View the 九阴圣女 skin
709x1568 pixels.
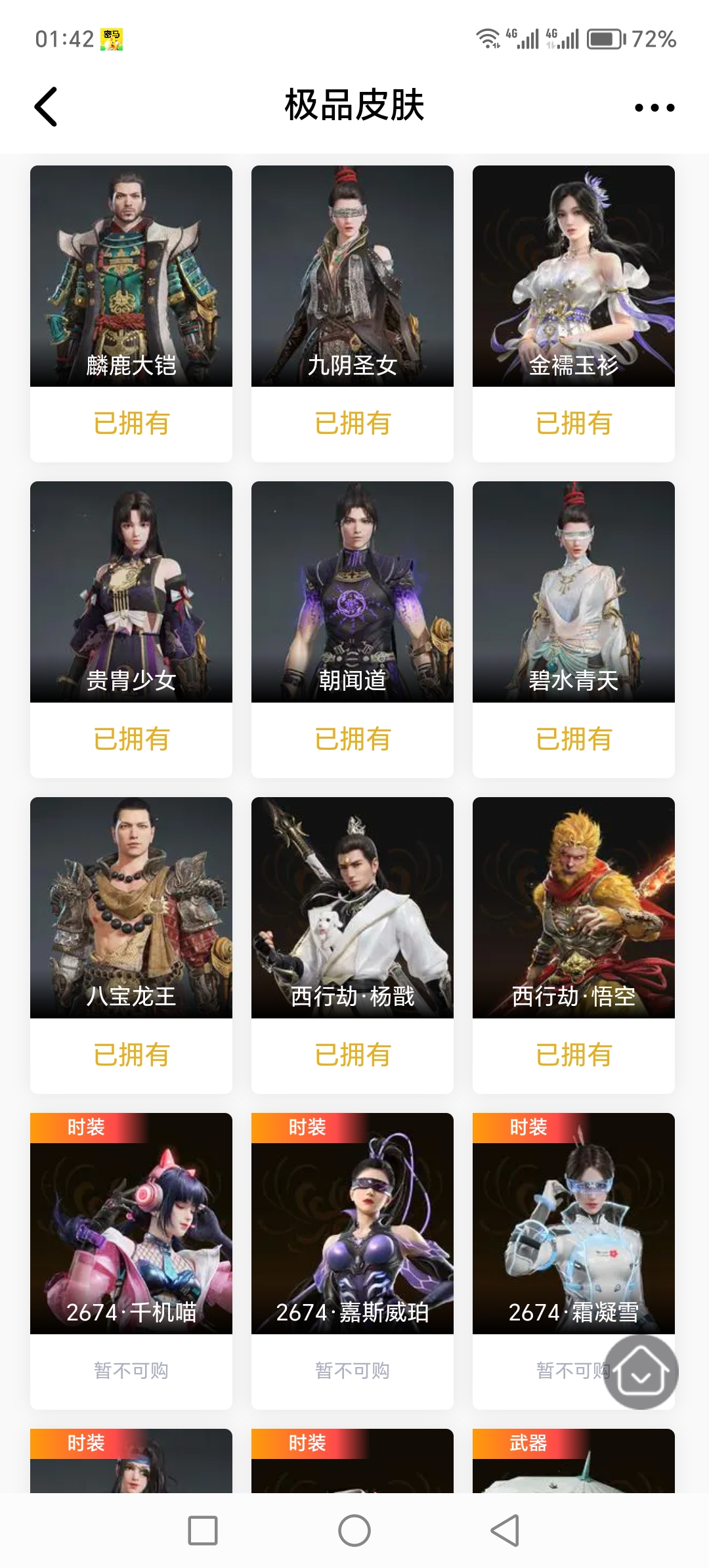point(353,276)
